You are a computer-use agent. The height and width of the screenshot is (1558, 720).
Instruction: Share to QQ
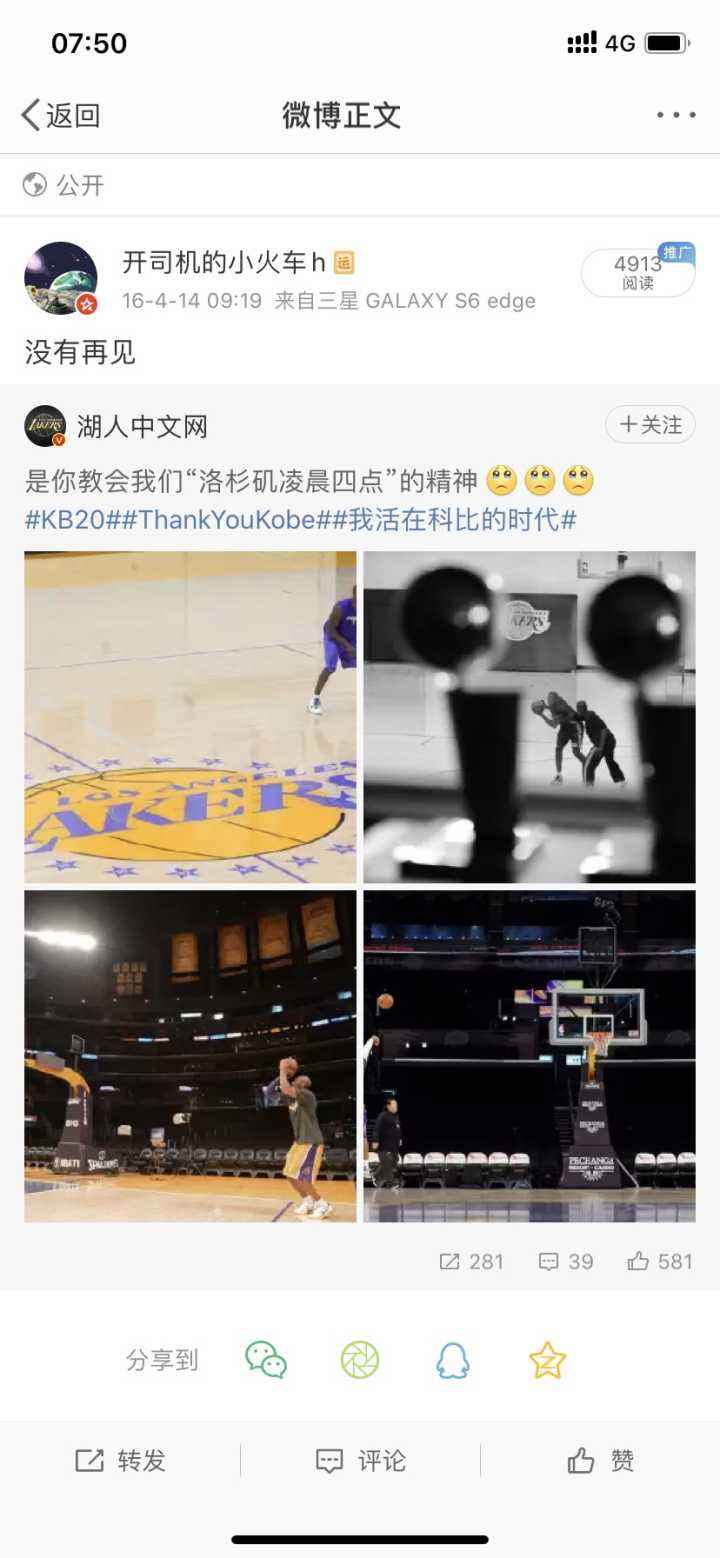[x=453, y=1360]
